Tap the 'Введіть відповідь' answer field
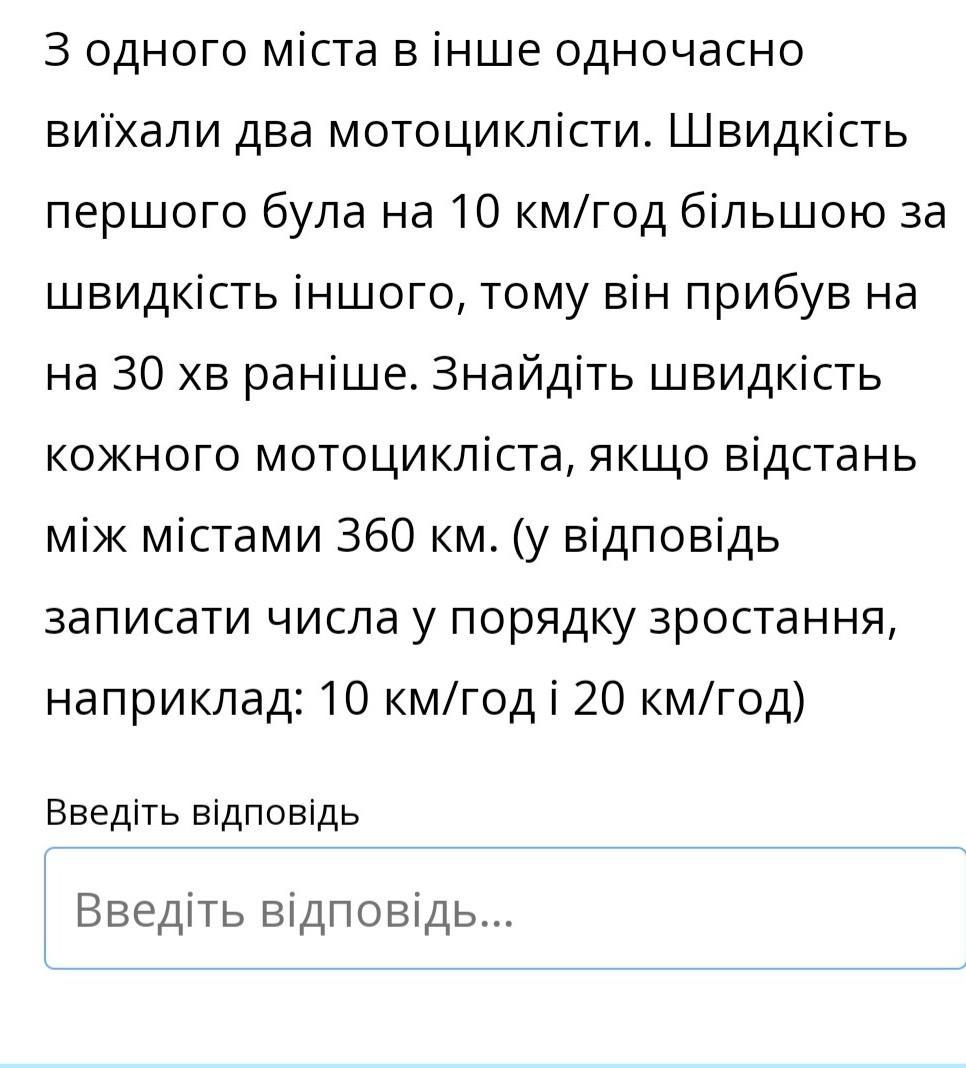The height and width of the screenshot is (1068, 966). [505, 908]
